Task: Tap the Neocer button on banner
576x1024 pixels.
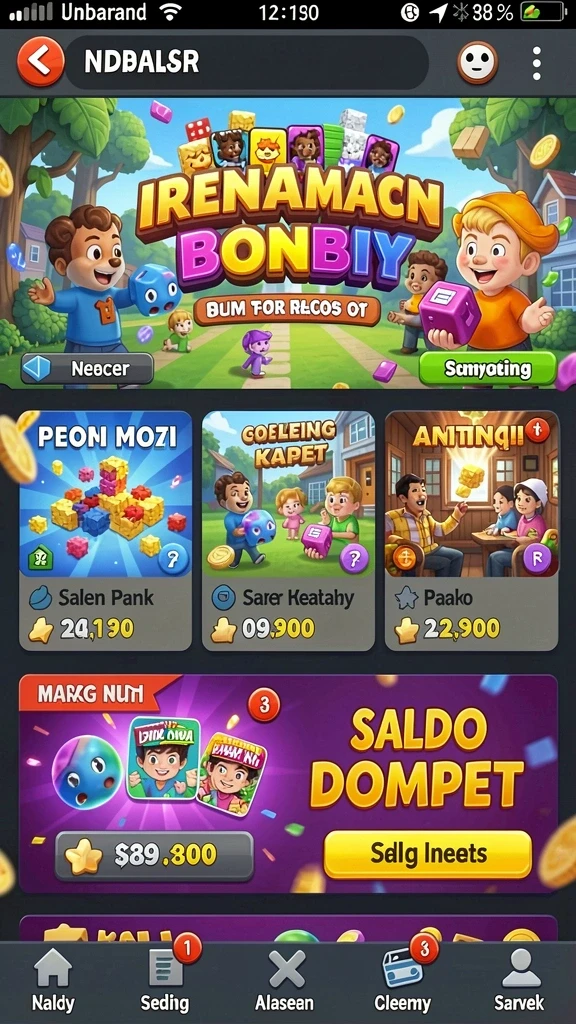Action: coord(87,369)
